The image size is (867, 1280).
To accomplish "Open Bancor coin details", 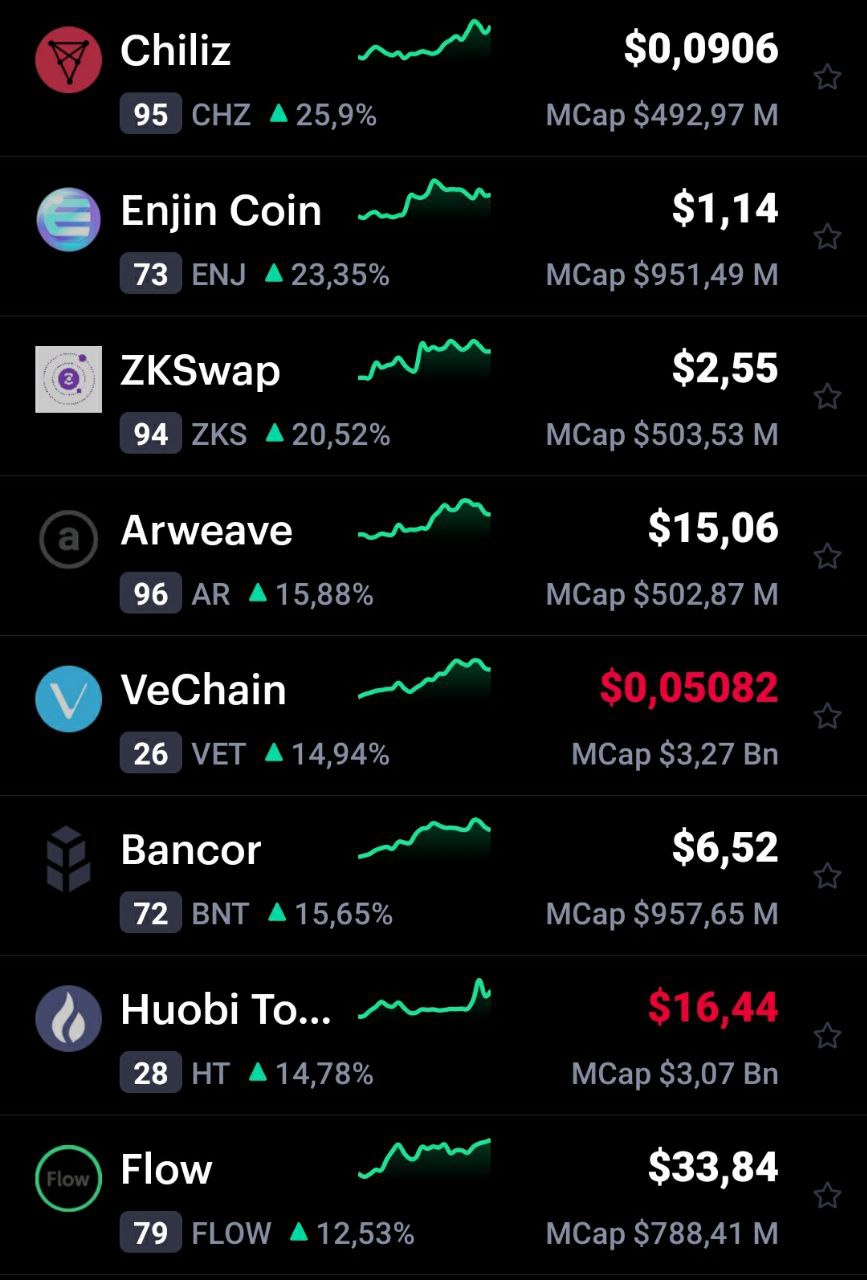I will coord(190,851).
